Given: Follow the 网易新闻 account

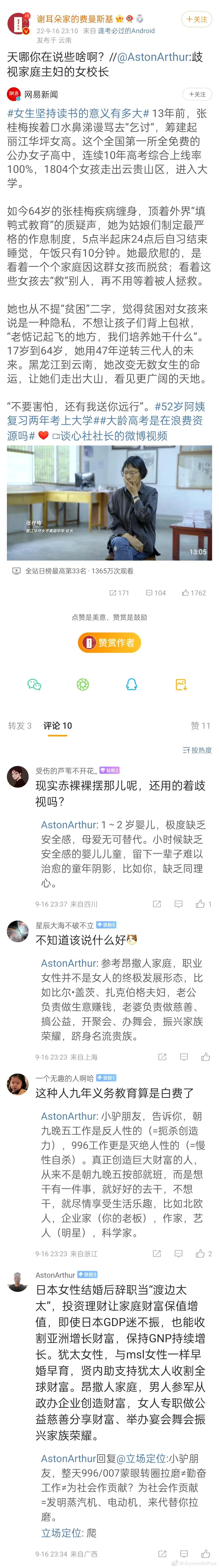Looking at the screenshot, I should (197, 94).
